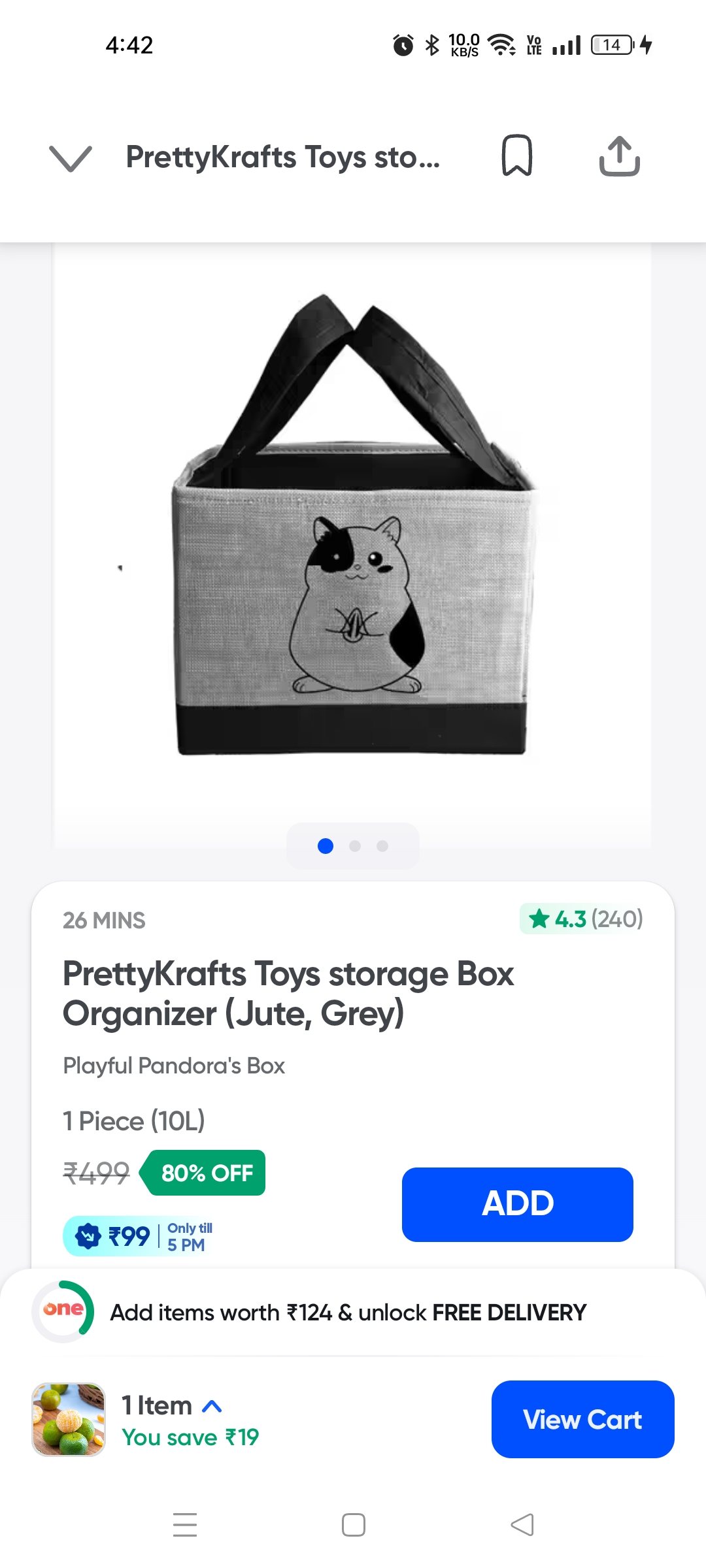Go back using system navigation
The height and width of the screenshot is (1568, 706).
[522, 1525]
